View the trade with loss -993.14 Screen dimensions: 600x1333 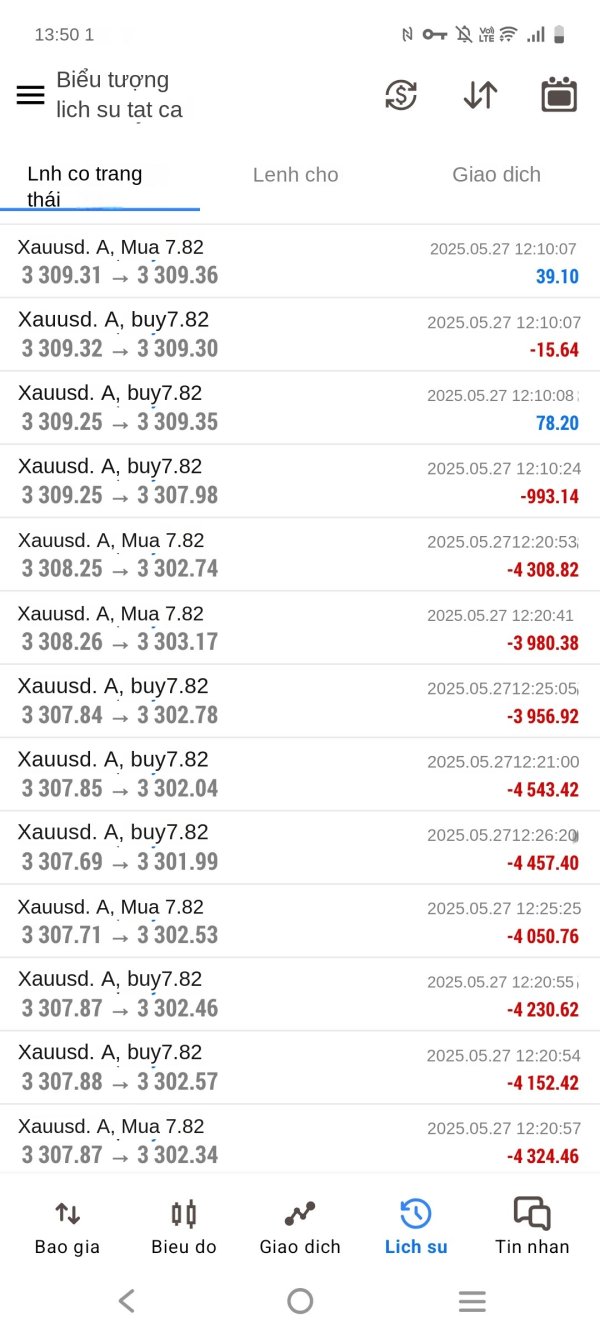(300, 481)
